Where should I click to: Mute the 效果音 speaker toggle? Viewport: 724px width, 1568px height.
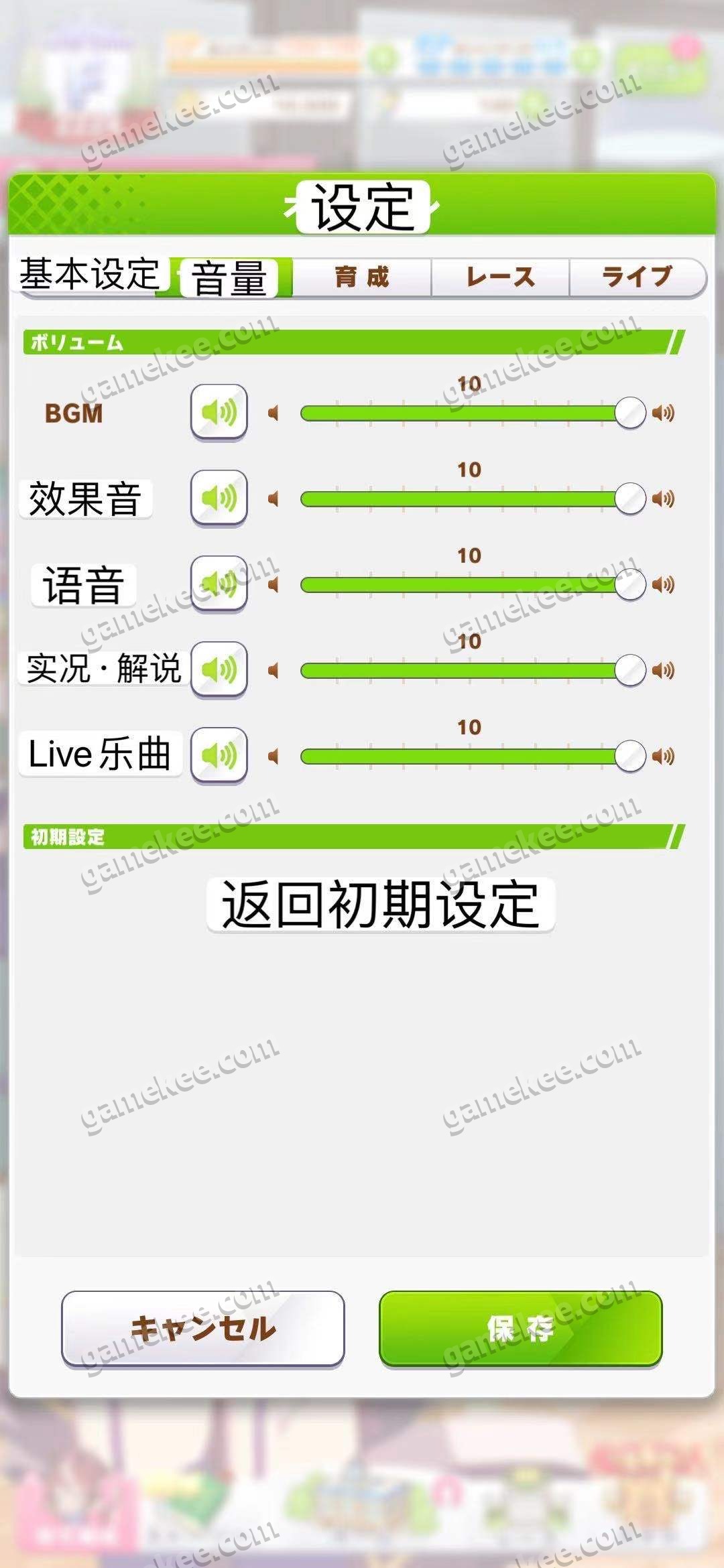219,498
